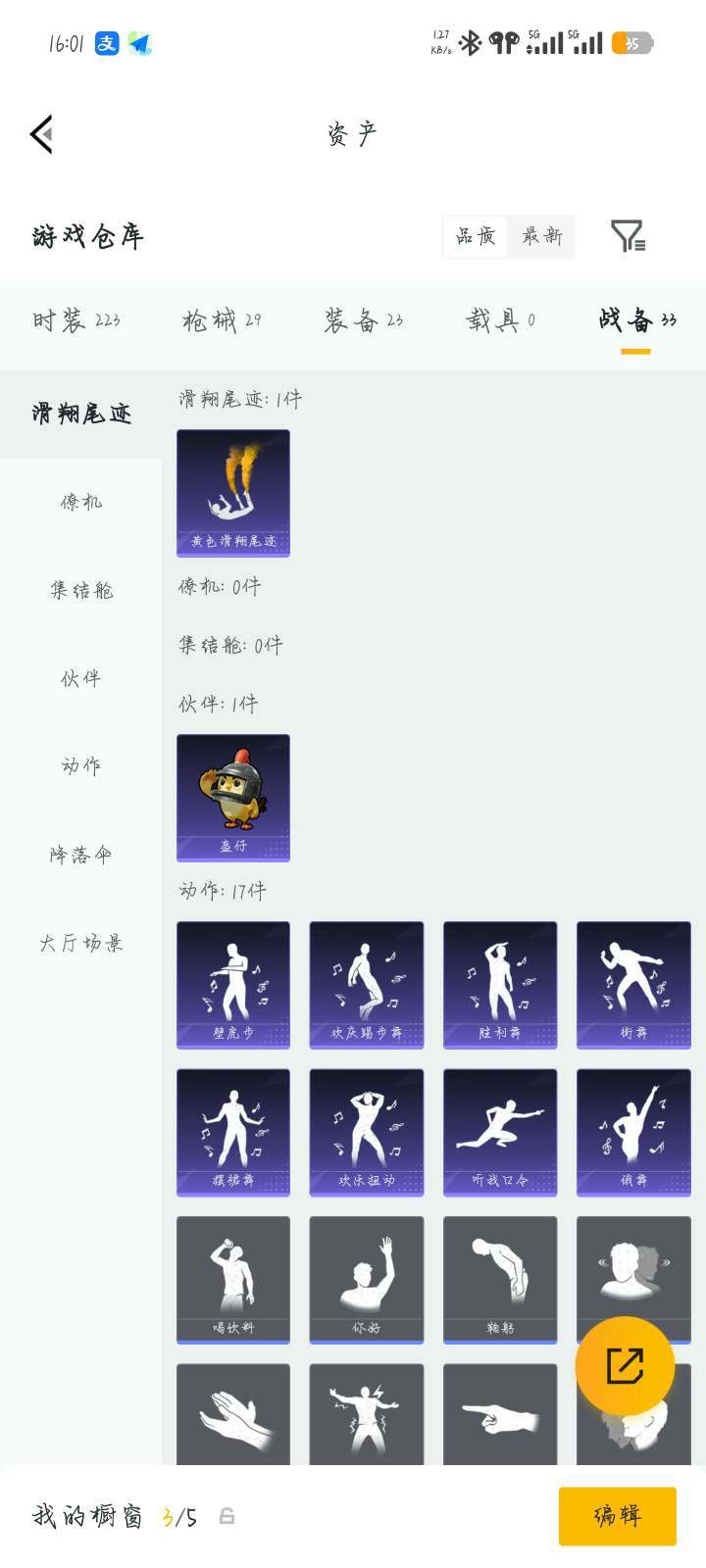Open the 盔仔 companion item
Screen dimensions: 706x1568
tap(233, 798)
